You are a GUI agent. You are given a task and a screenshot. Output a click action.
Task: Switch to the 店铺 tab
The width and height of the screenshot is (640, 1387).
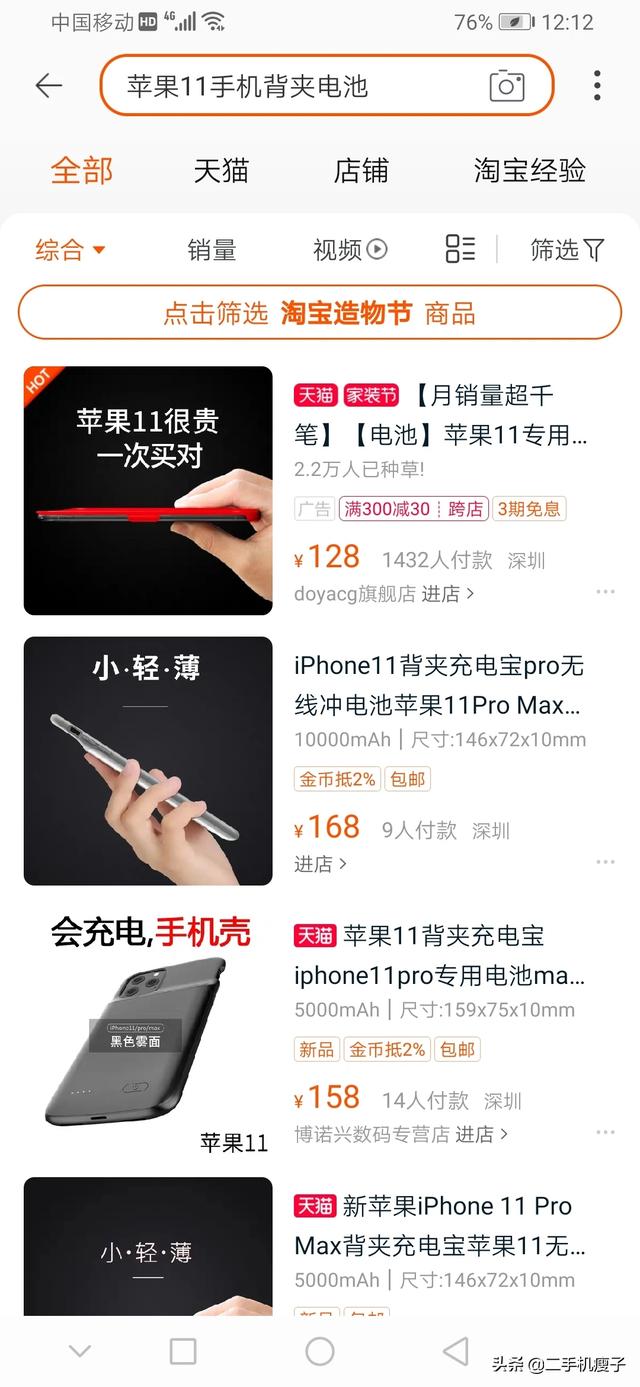tap(361, 170)
